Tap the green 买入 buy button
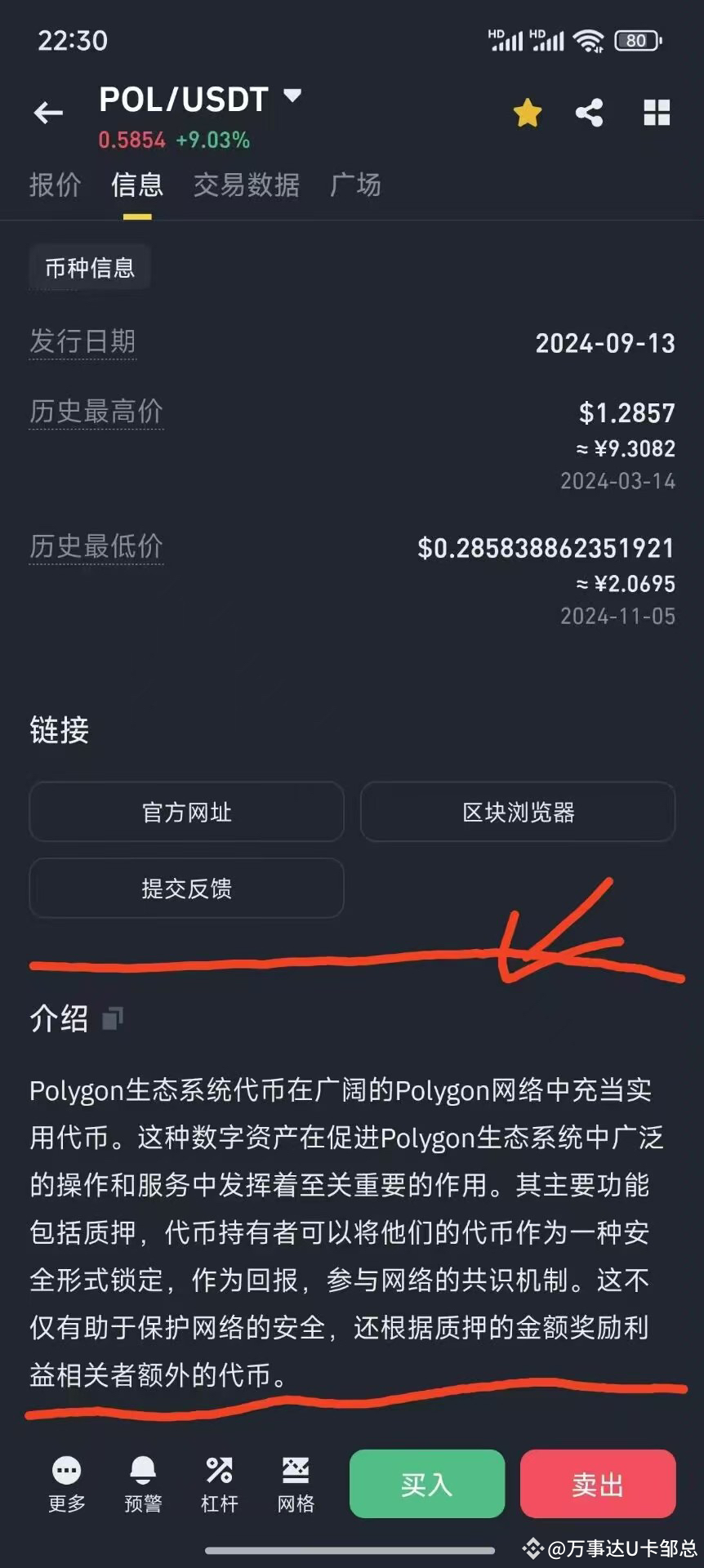704x1568 pixels. [x=426, y=1485]
